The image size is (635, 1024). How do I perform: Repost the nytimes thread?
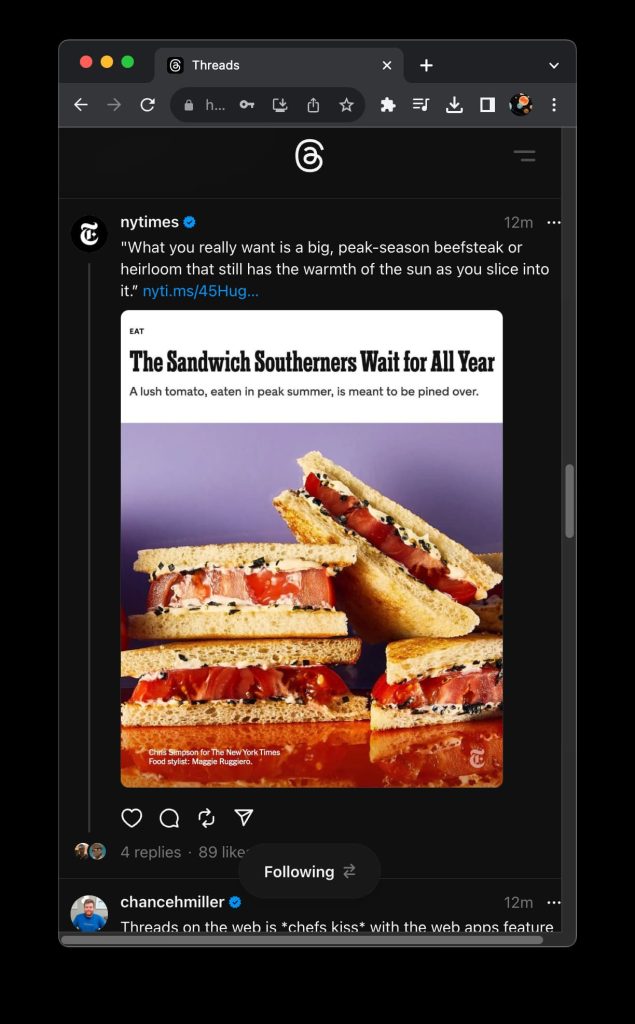pyautogui.click(x=206, y=818)
